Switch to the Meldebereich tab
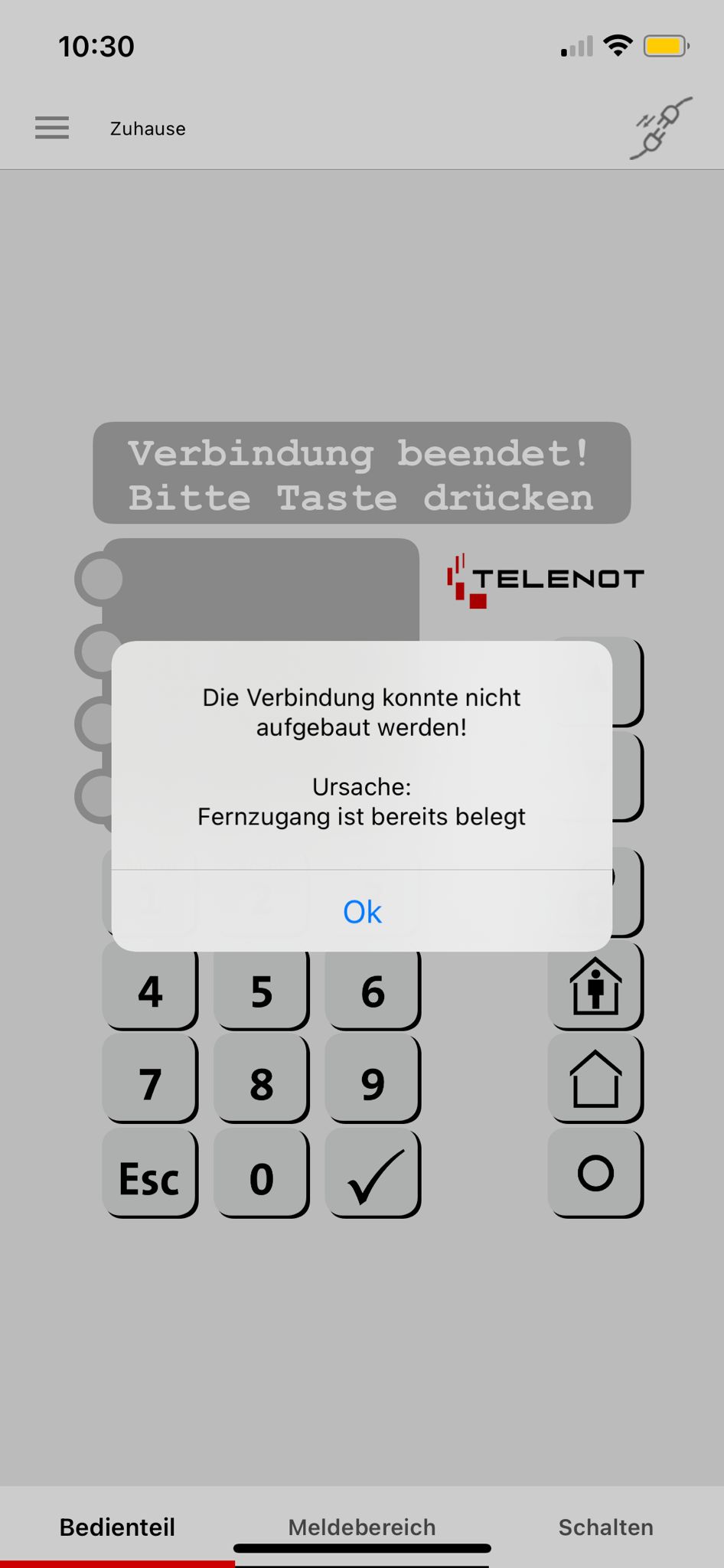Viewport: 724px width, 1568px height. [362, 1527]
